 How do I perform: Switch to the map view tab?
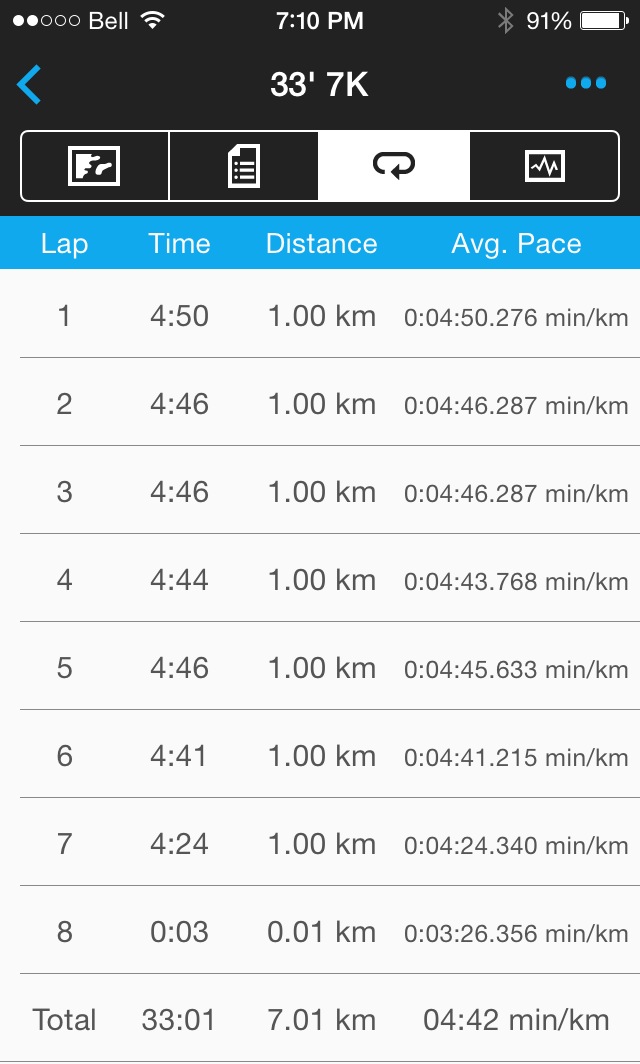(x=95, y=166)
